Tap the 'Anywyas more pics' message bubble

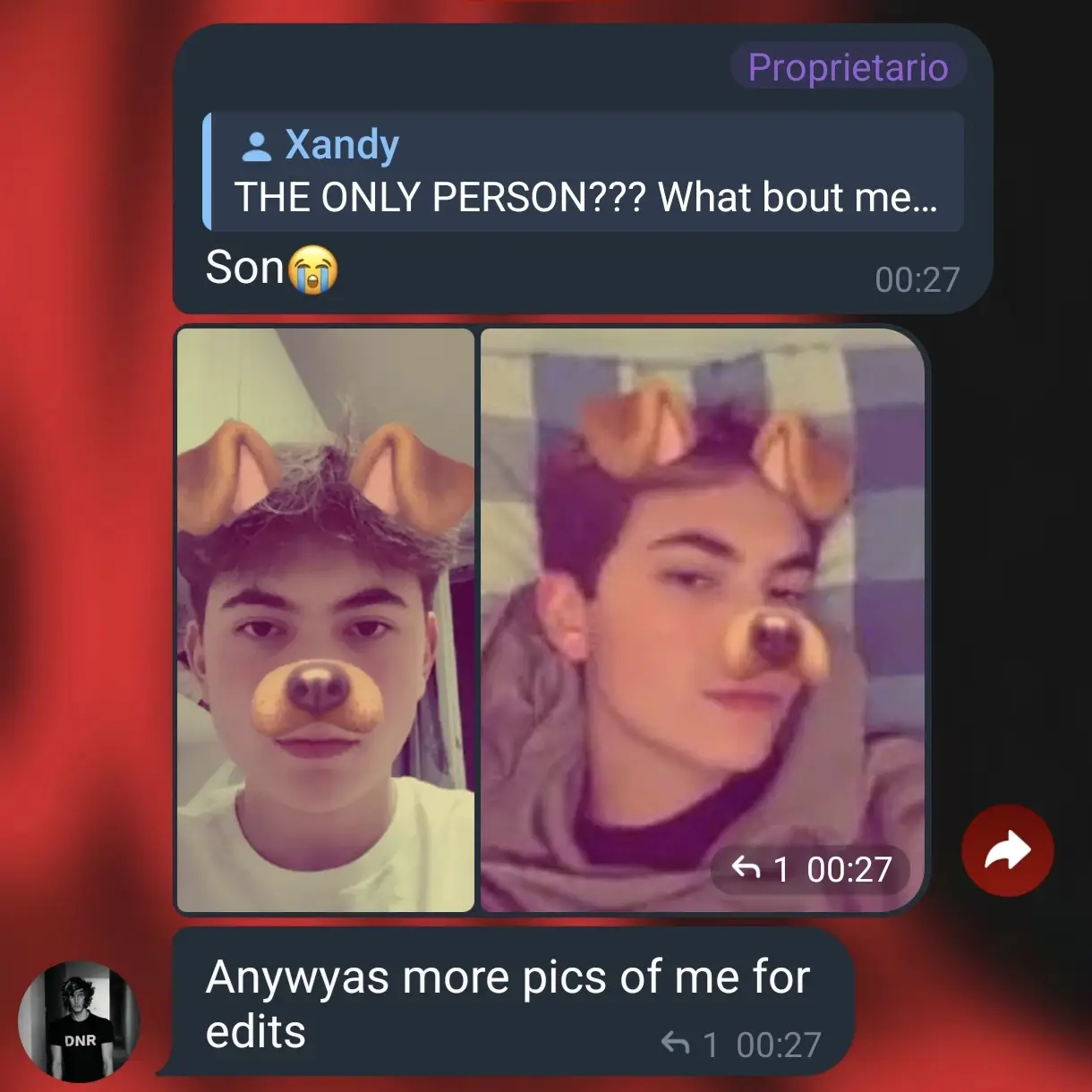click(x=507, y=1002)
